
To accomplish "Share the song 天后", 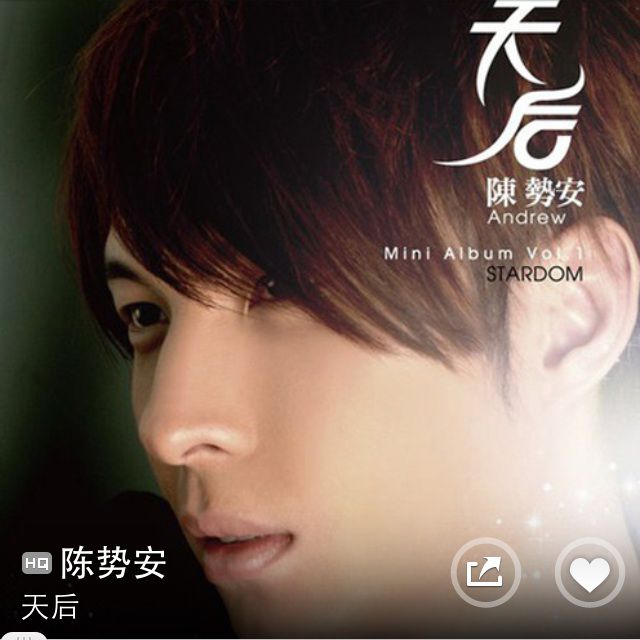I will (x=485, y=574).
